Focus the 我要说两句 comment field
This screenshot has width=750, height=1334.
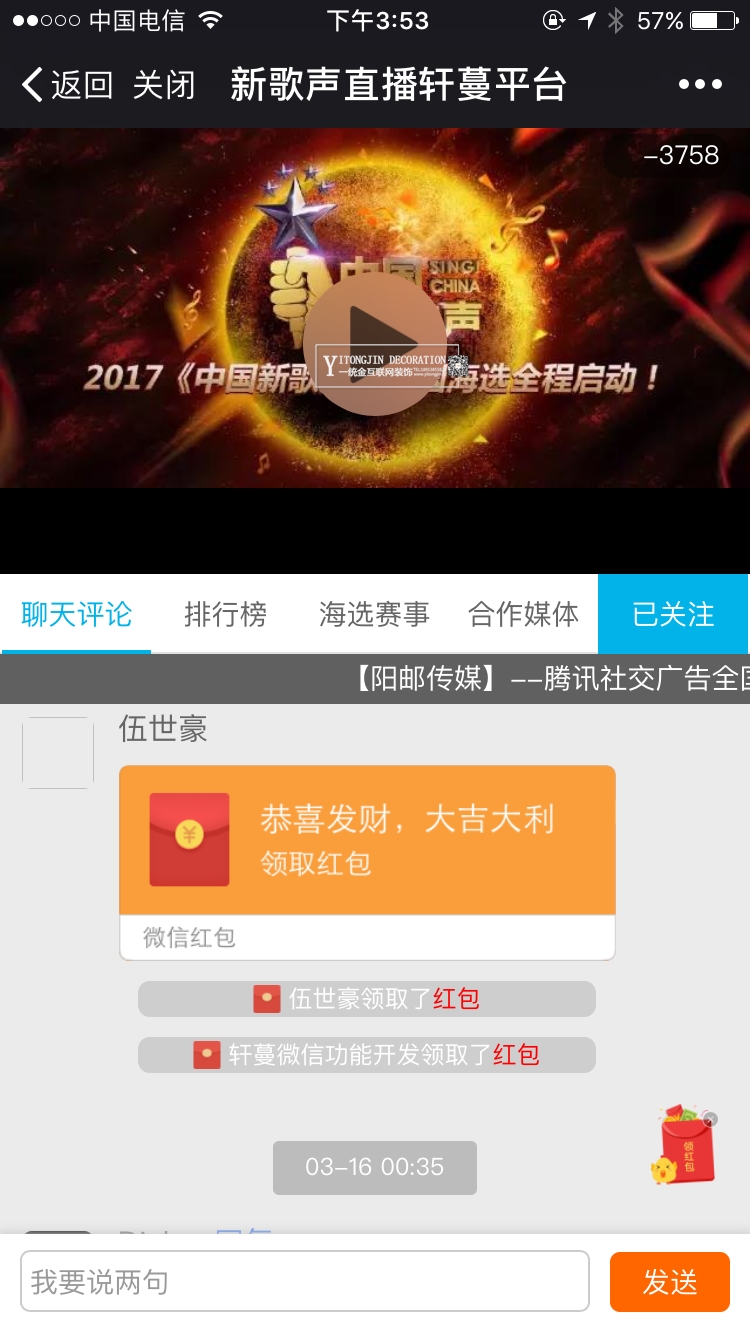(x=305, y=1281)
